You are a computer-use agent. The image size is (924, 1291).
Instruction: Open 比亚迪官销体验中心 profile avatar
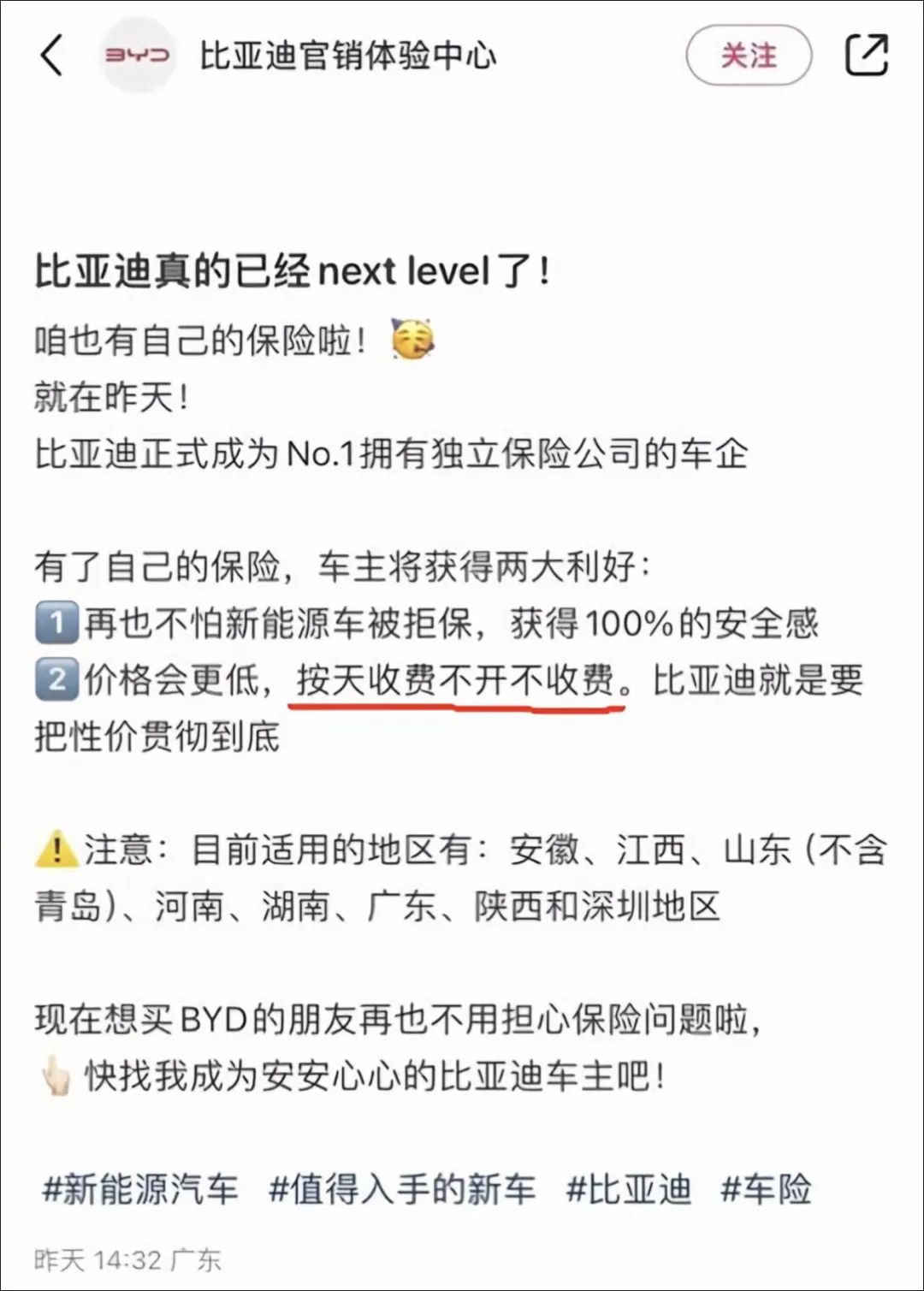[x=137, y=56]
